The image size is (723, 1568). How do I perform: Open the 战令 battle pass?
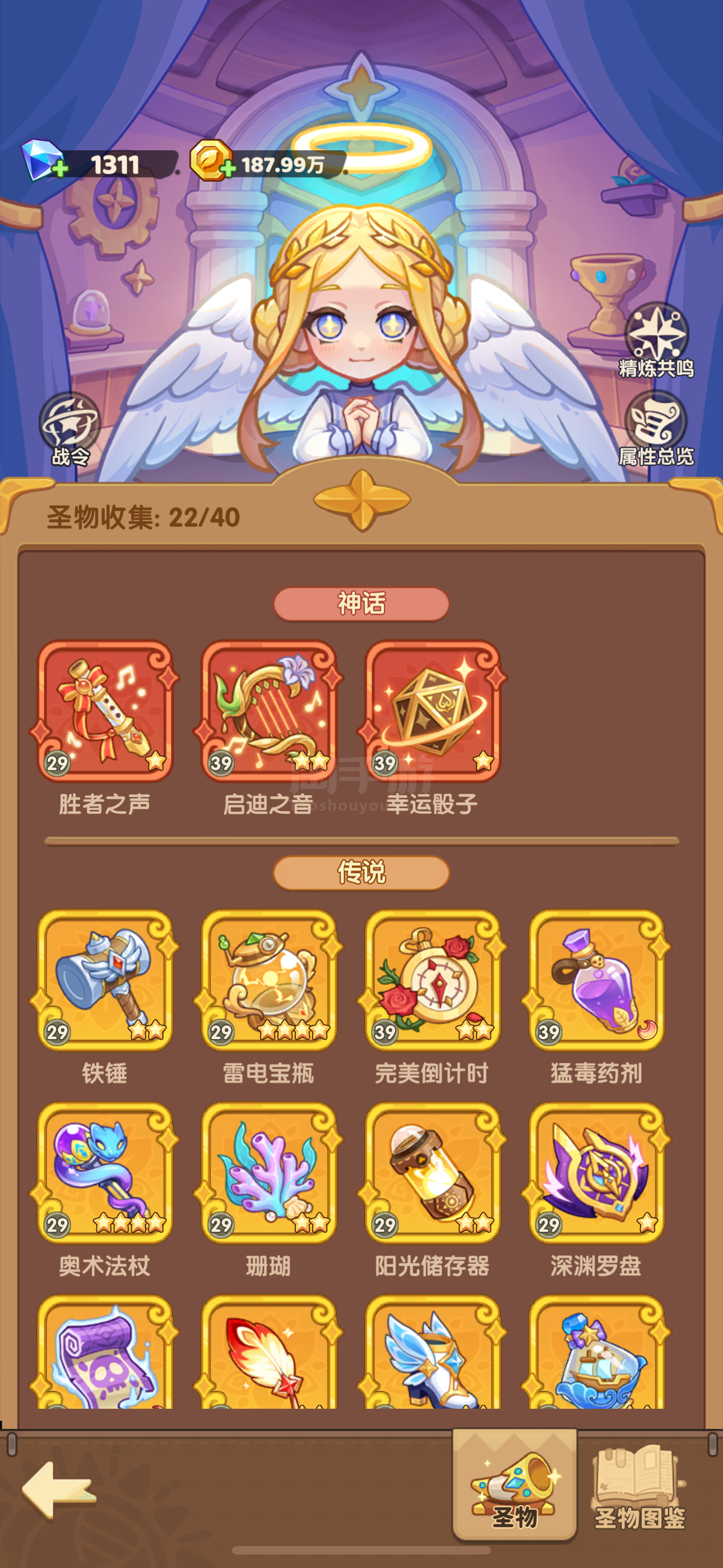click(70, 430)
